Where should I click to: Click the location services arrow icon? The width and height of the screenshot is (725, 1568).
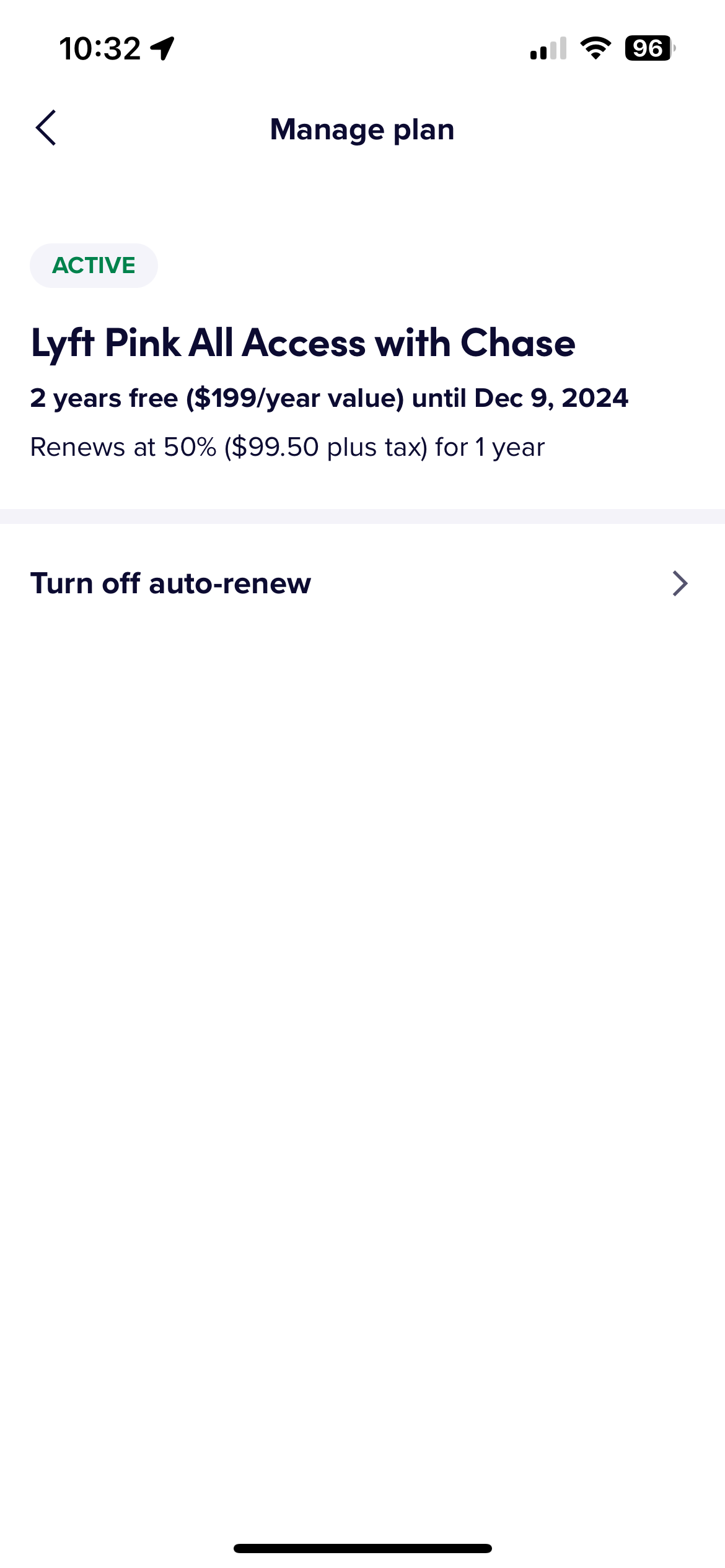click(x=162, y=48)
